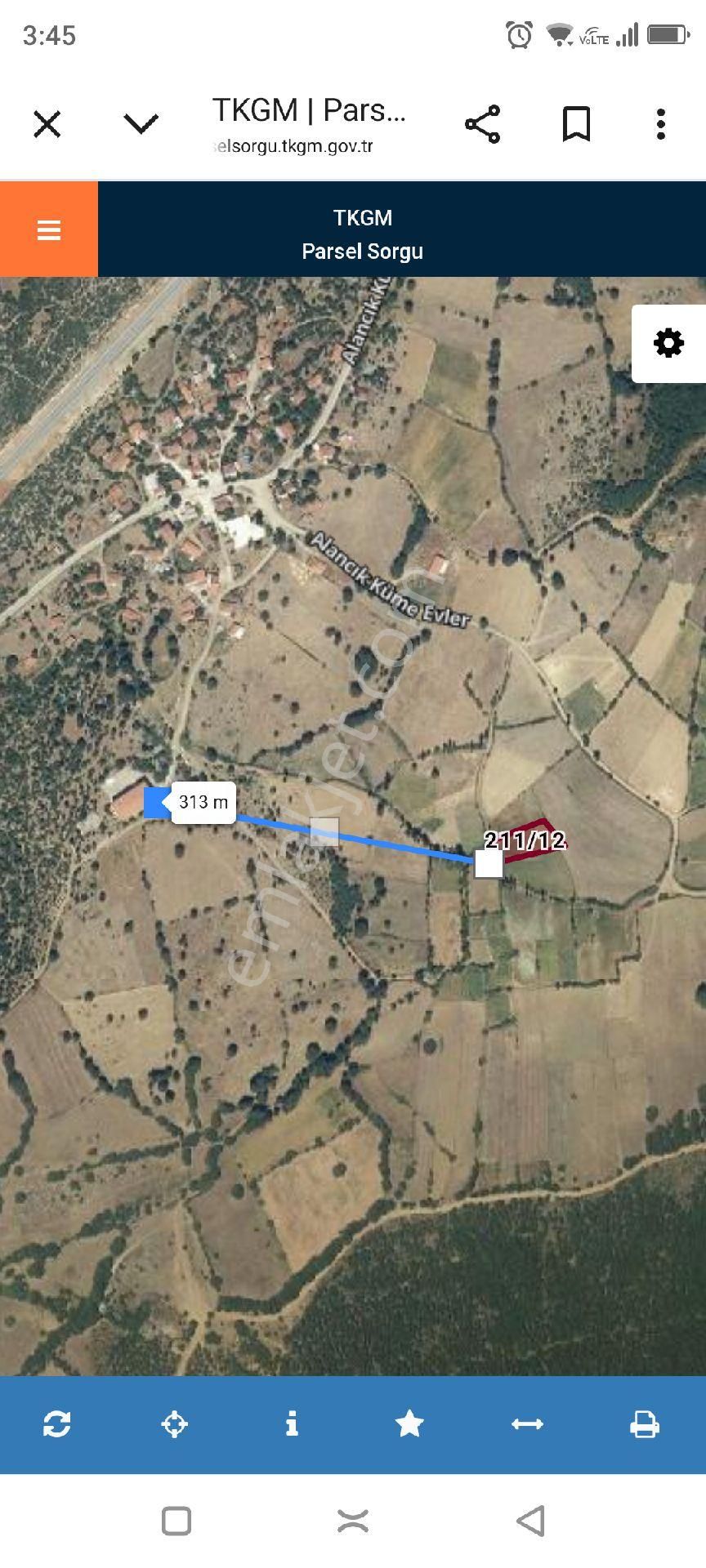Share this TKGM page
The image size is (706, 1568).
[482, 125]
